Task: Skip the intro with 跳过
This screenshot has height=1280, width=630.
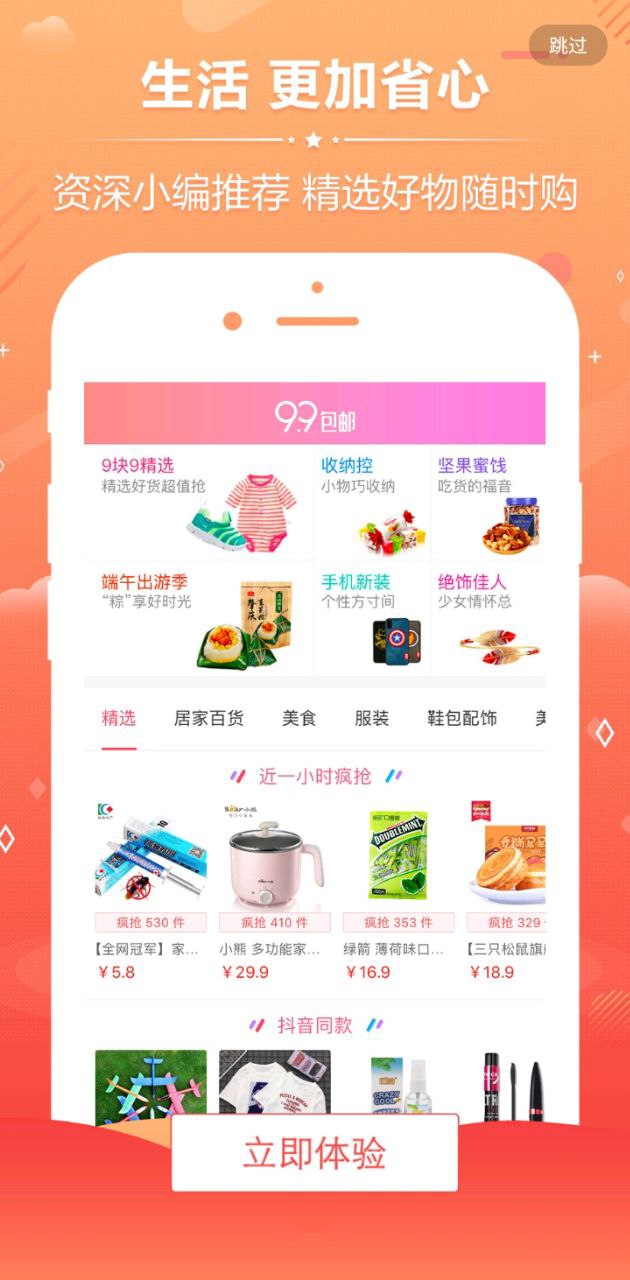Action: 567,45
